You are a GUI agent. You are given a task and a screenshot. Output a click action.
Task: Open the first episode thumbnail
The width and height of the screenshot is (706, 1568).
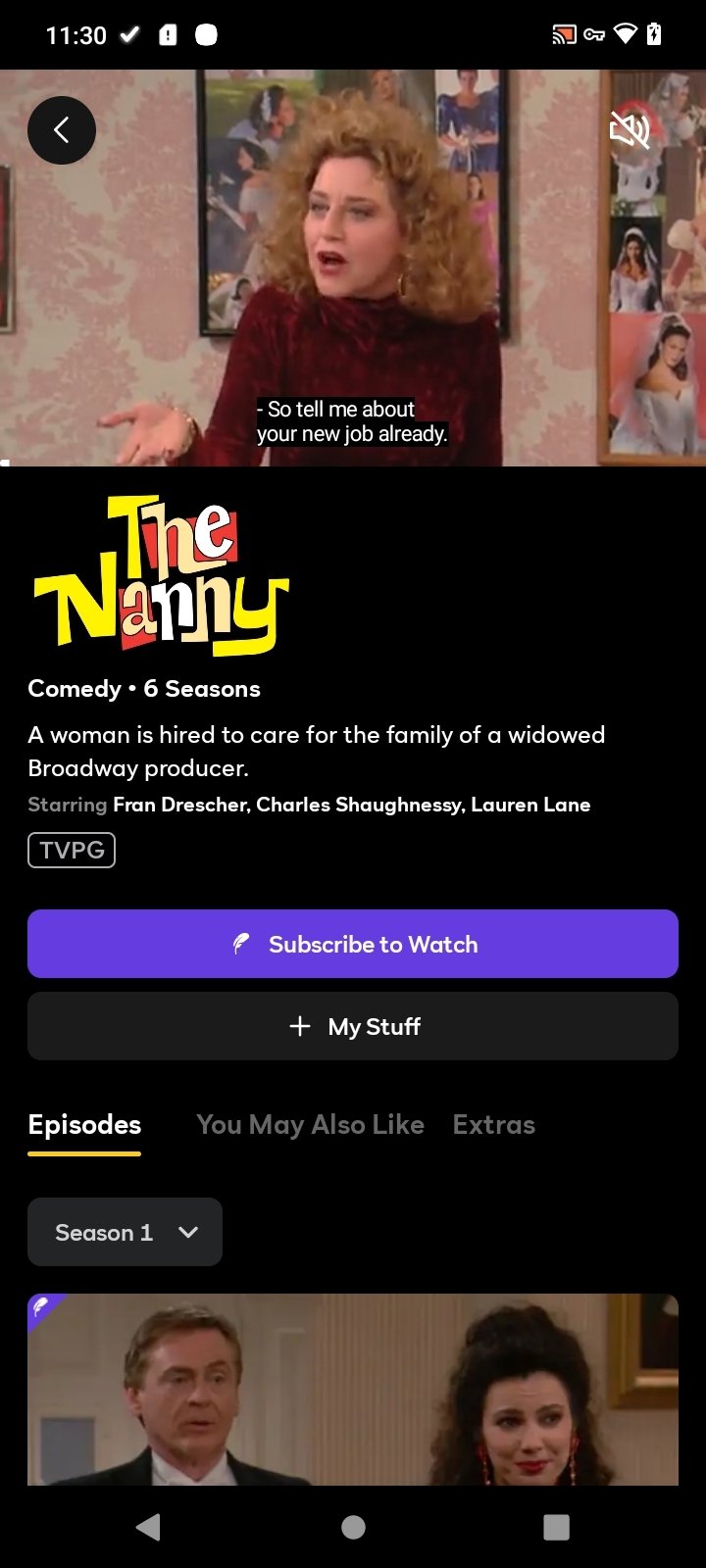pos(353,1390)
